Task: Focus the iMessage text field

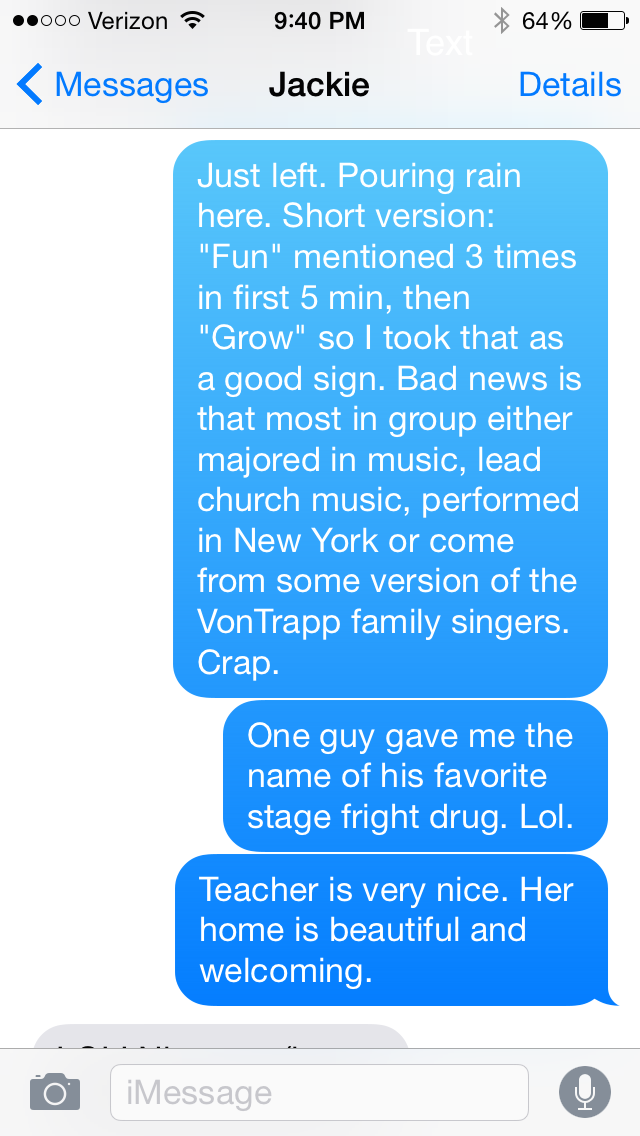Action: (x=318, y=1092)
